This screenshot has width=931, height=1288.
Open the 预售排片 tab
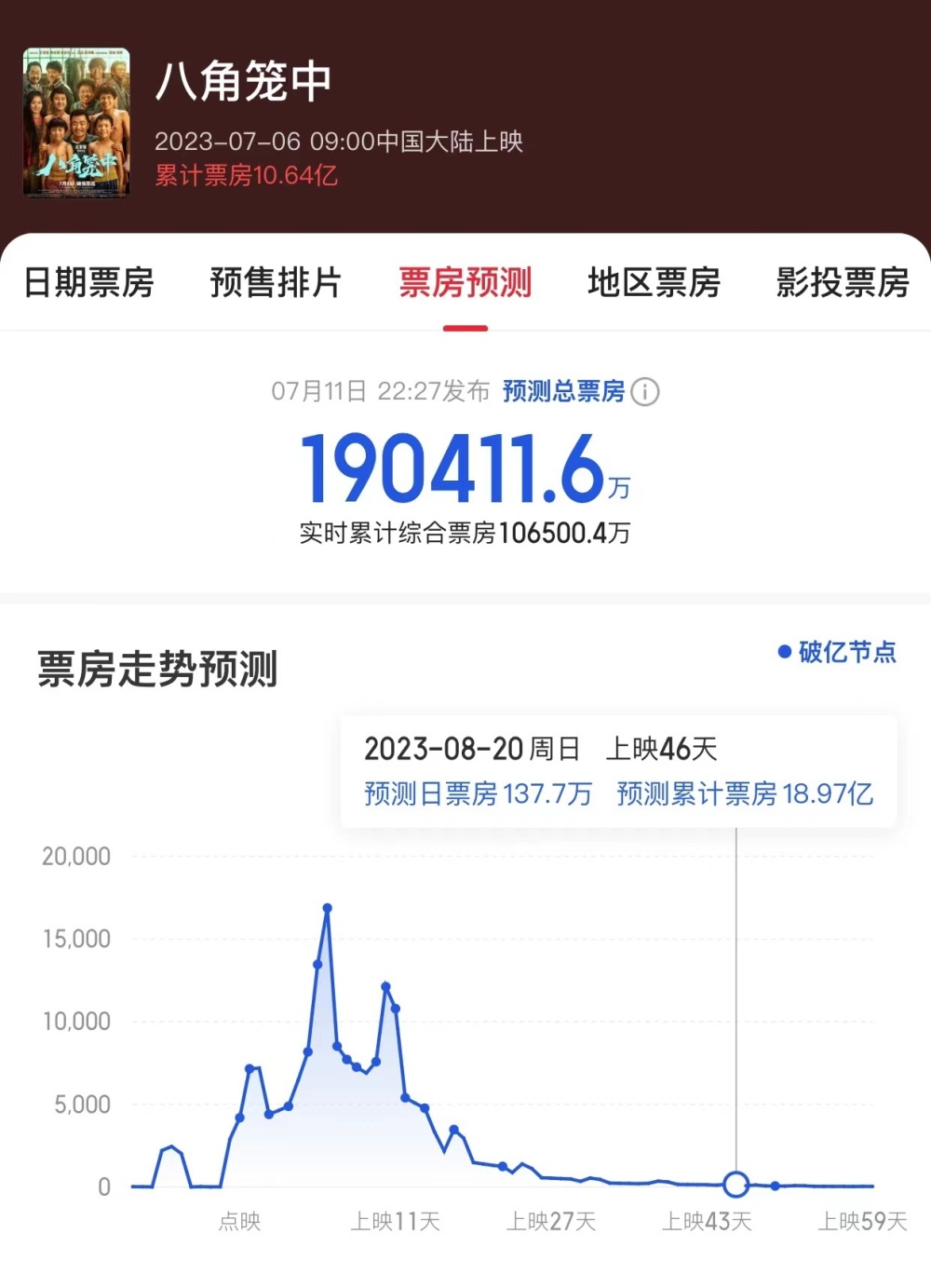276,282
